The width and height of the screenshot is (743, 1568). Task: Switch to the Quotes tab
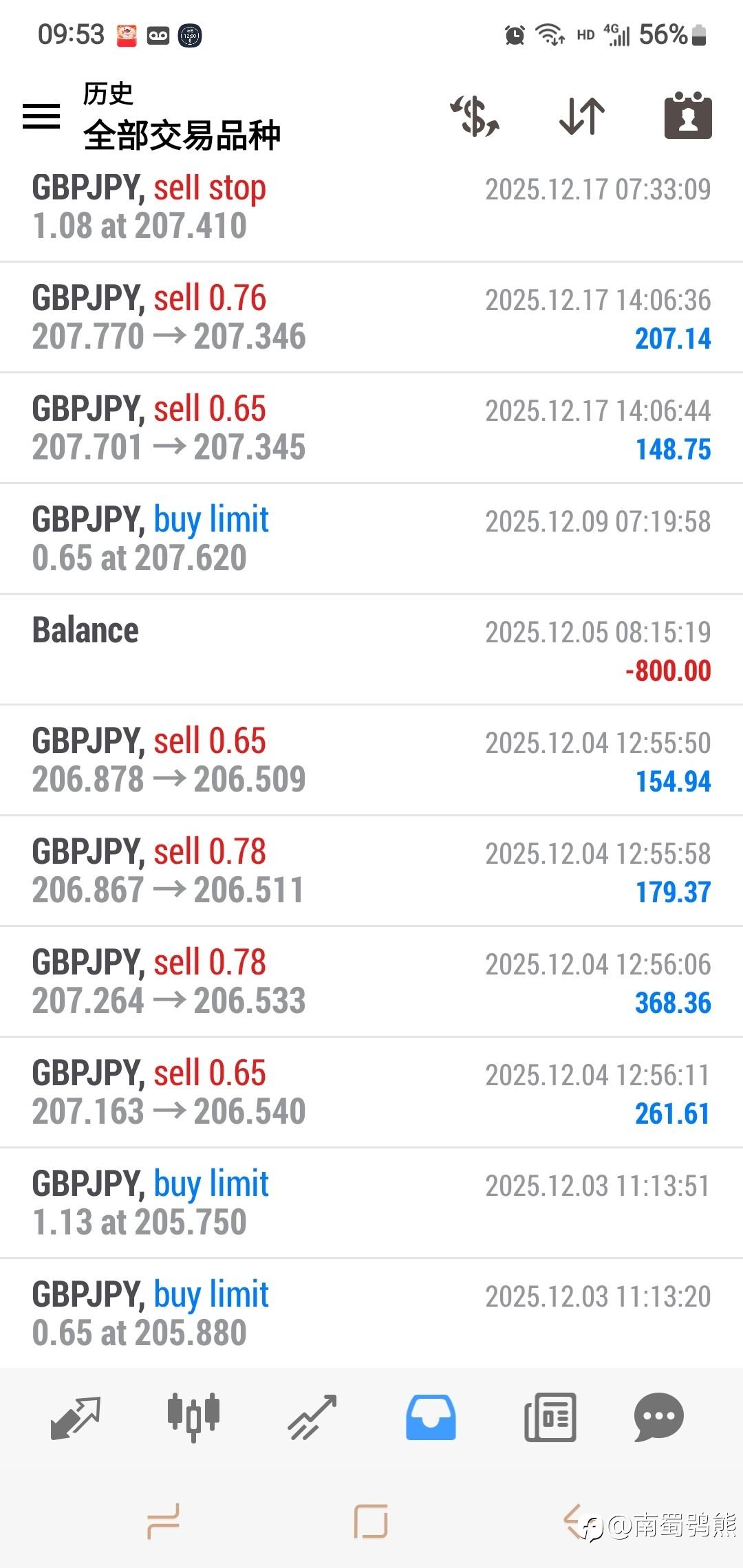tap(76, 1418)
